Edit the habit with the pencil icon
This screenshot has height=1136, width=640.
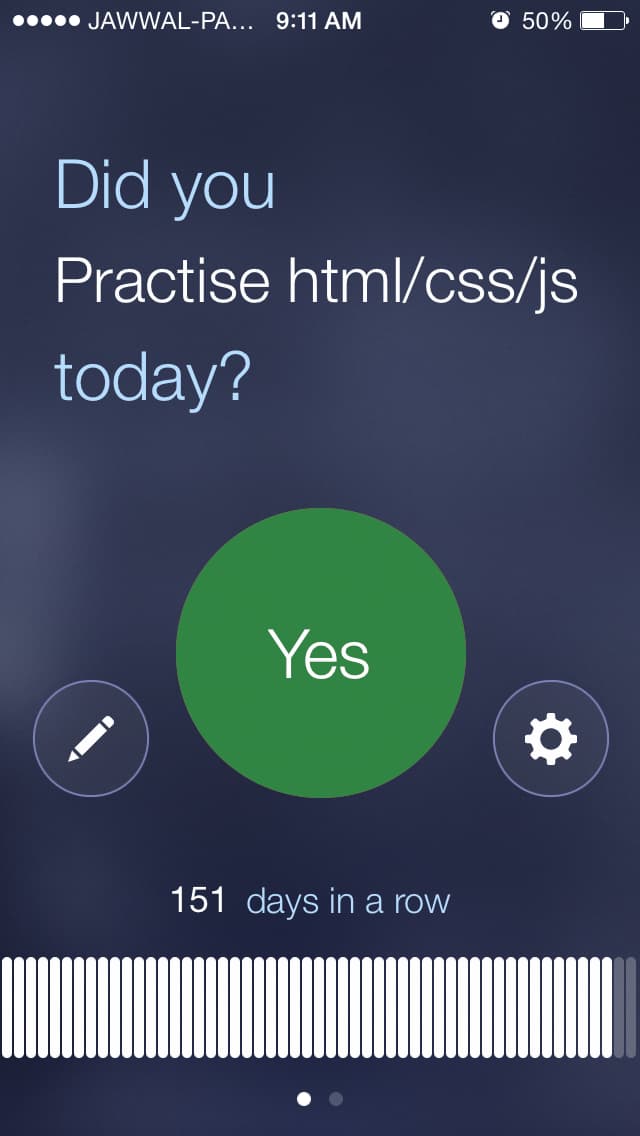(91, 739)
